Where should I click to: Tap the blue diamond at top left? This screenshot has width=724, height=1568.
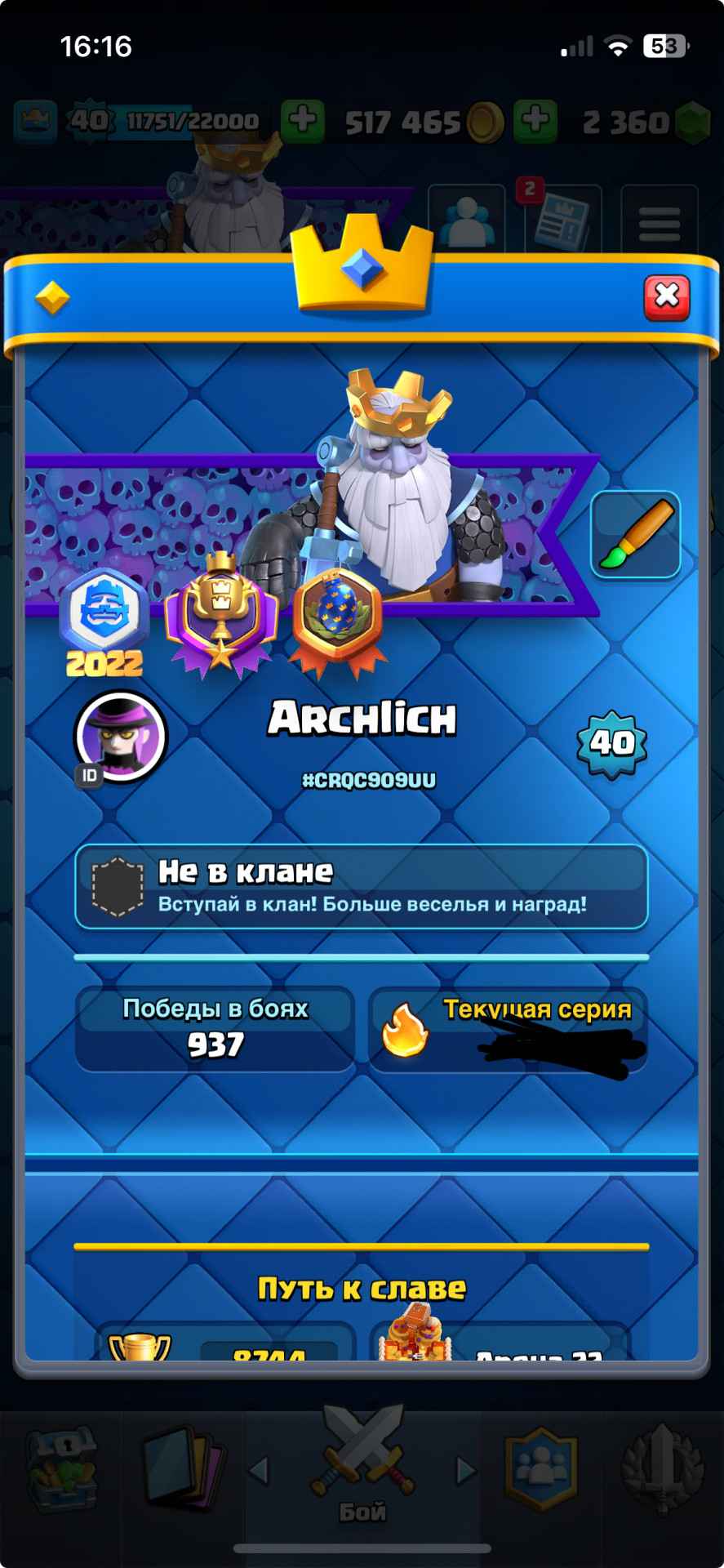[x=53, y=297]
